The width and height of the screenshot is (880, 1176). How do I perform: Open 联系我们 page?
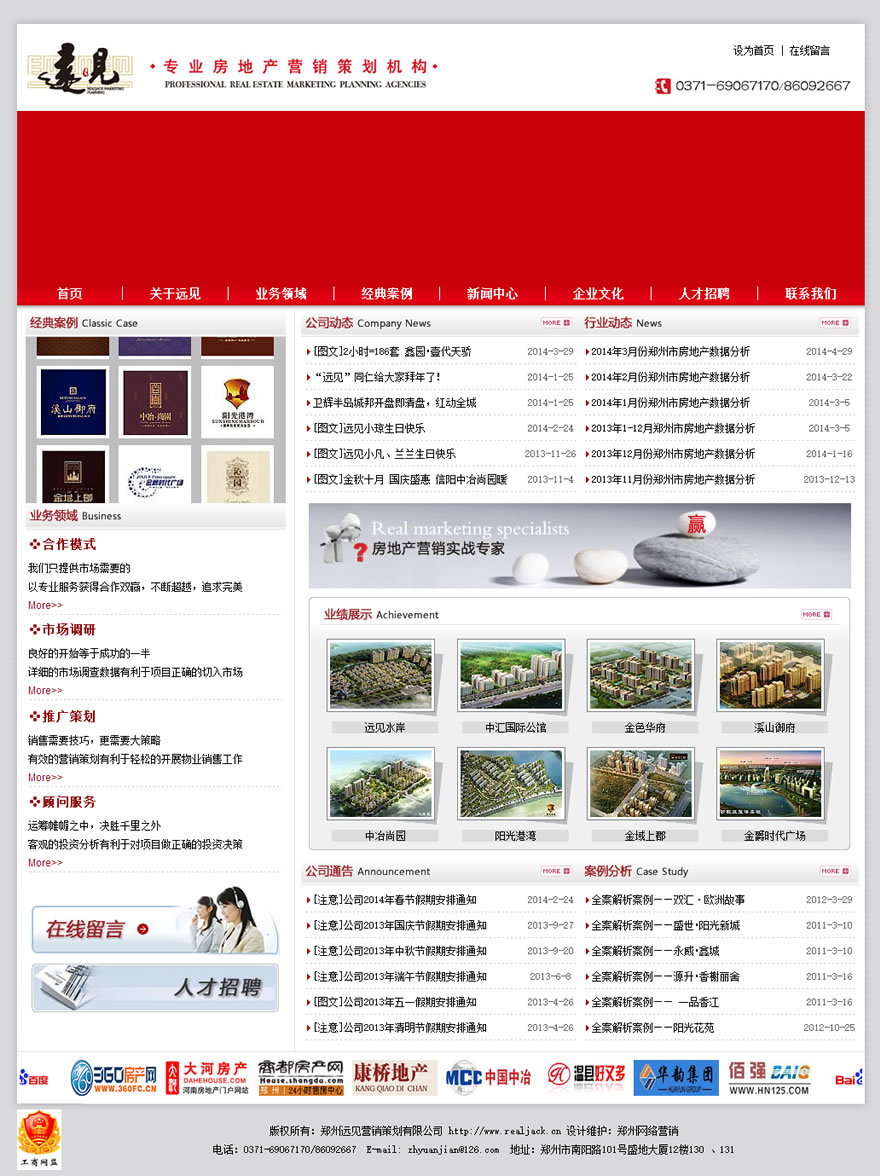(x=810, y=294)
